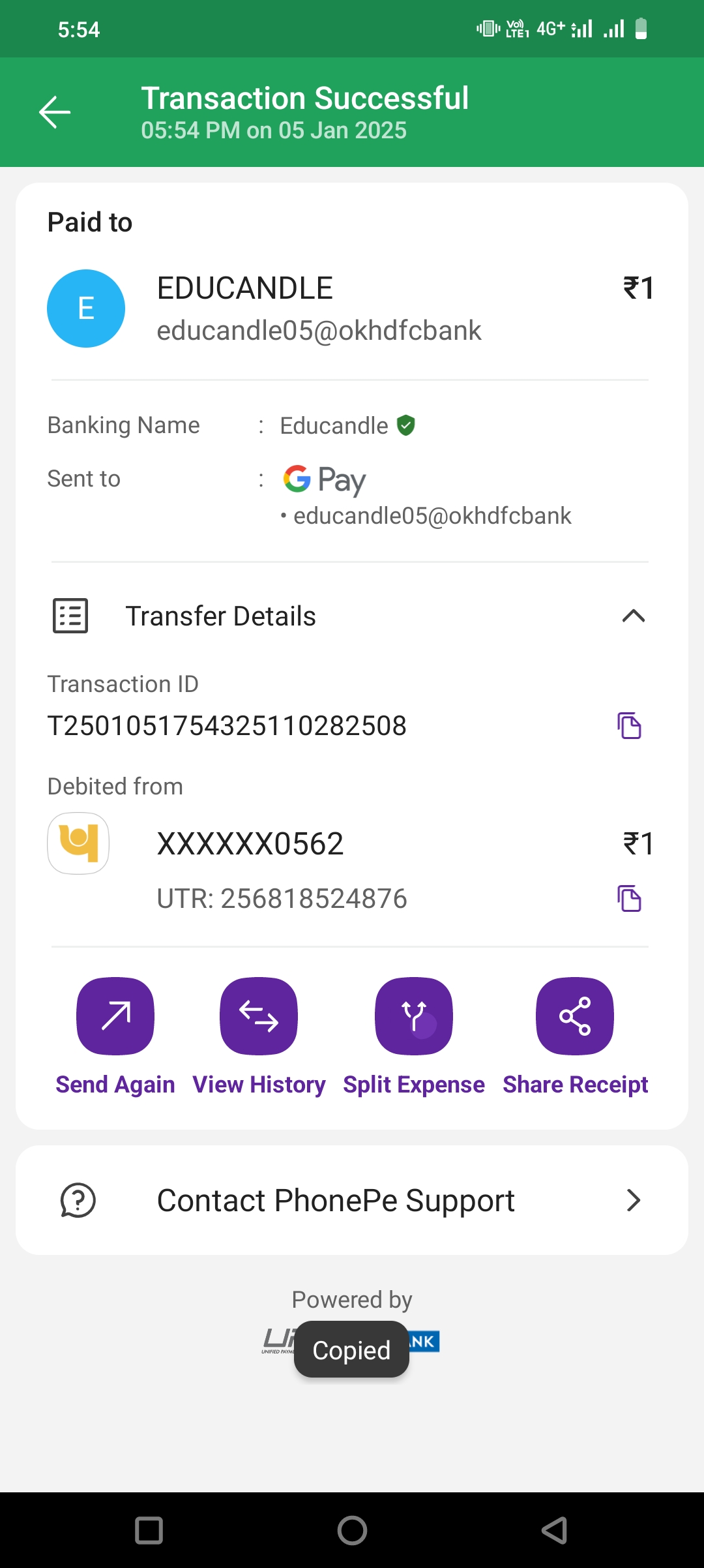The width and height of the screenshot is (704, 1568).
Task: Go back using the top arrow
Action: pos(55,112)
